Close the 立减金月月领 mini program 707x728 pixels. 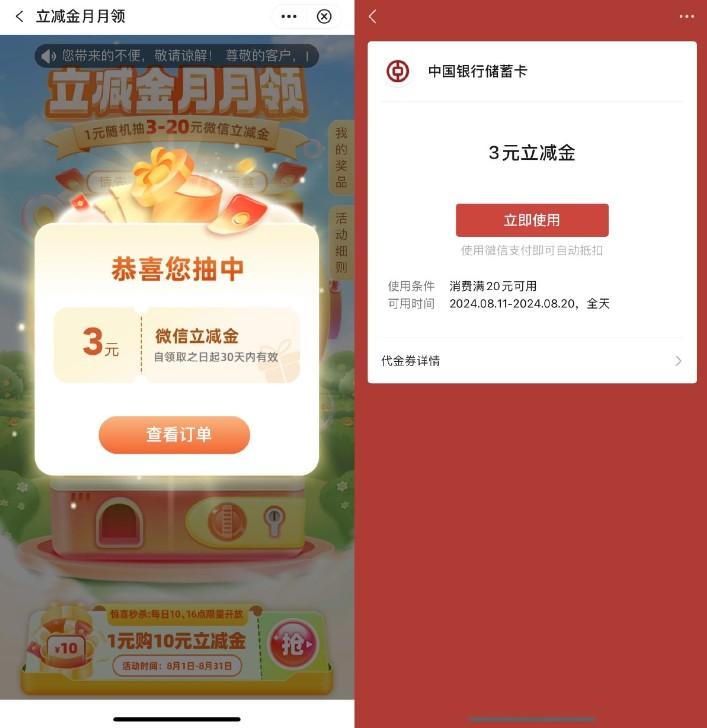(324, 17)
